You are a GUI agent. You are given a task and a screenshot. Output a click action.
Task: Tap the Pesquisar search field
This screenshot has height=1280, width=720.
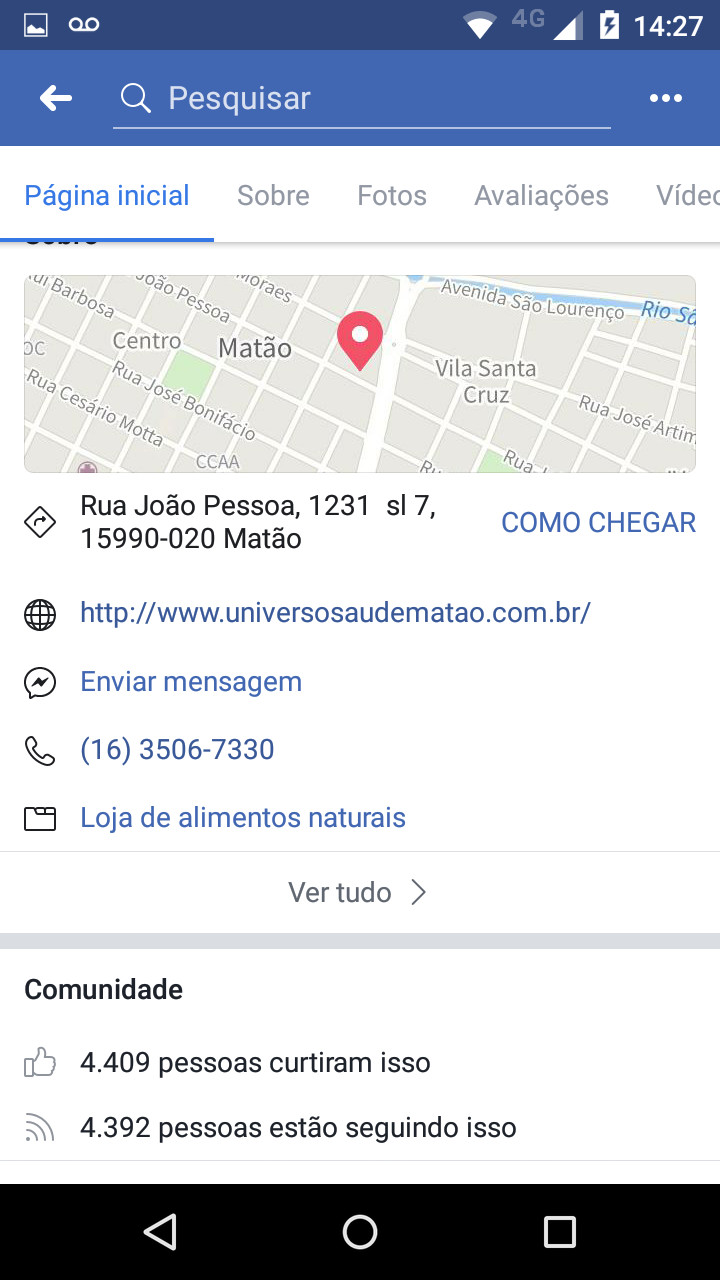361,99
